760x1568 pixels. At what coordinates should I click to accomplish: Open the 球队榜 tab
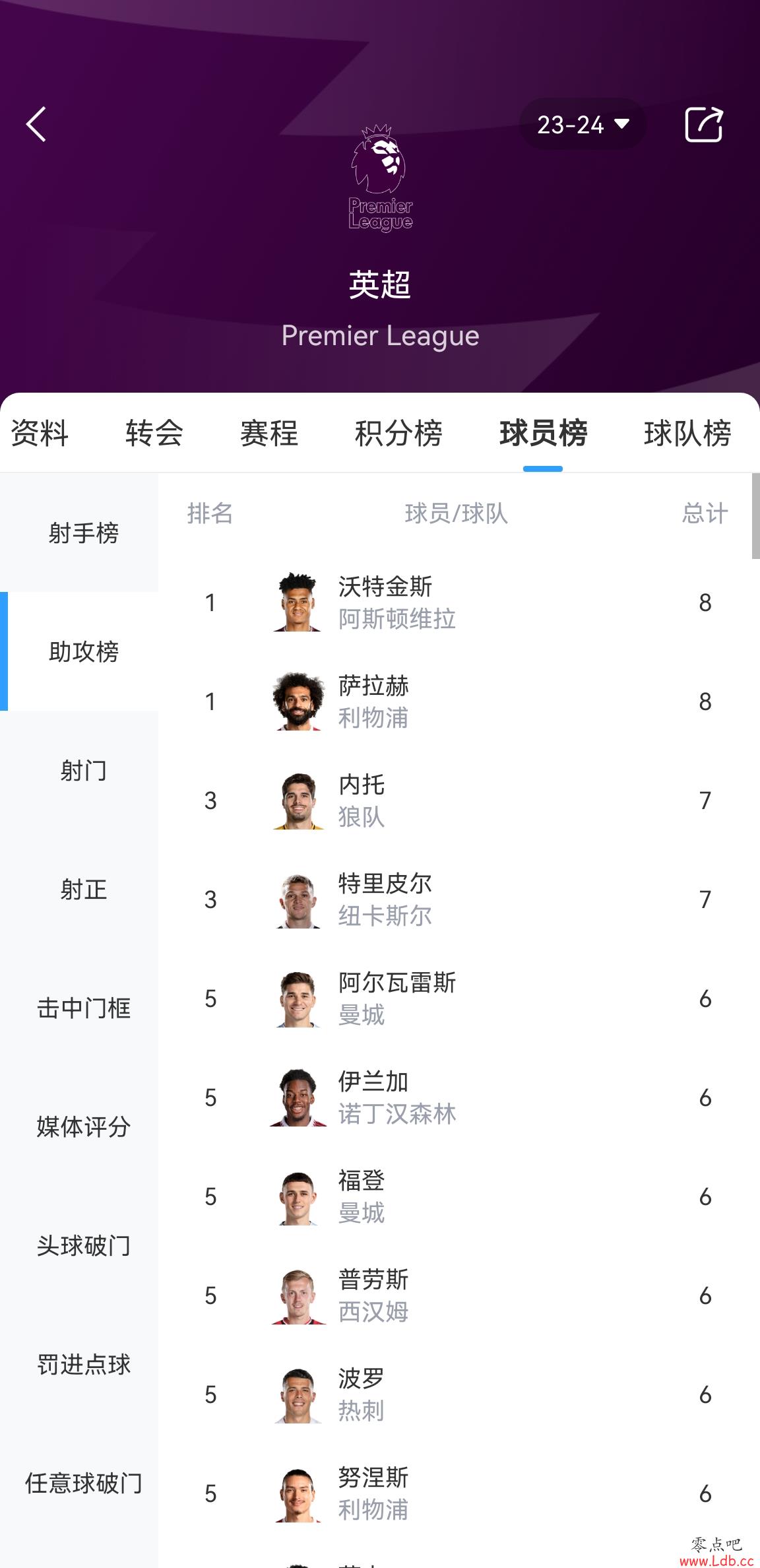[687, 434]
